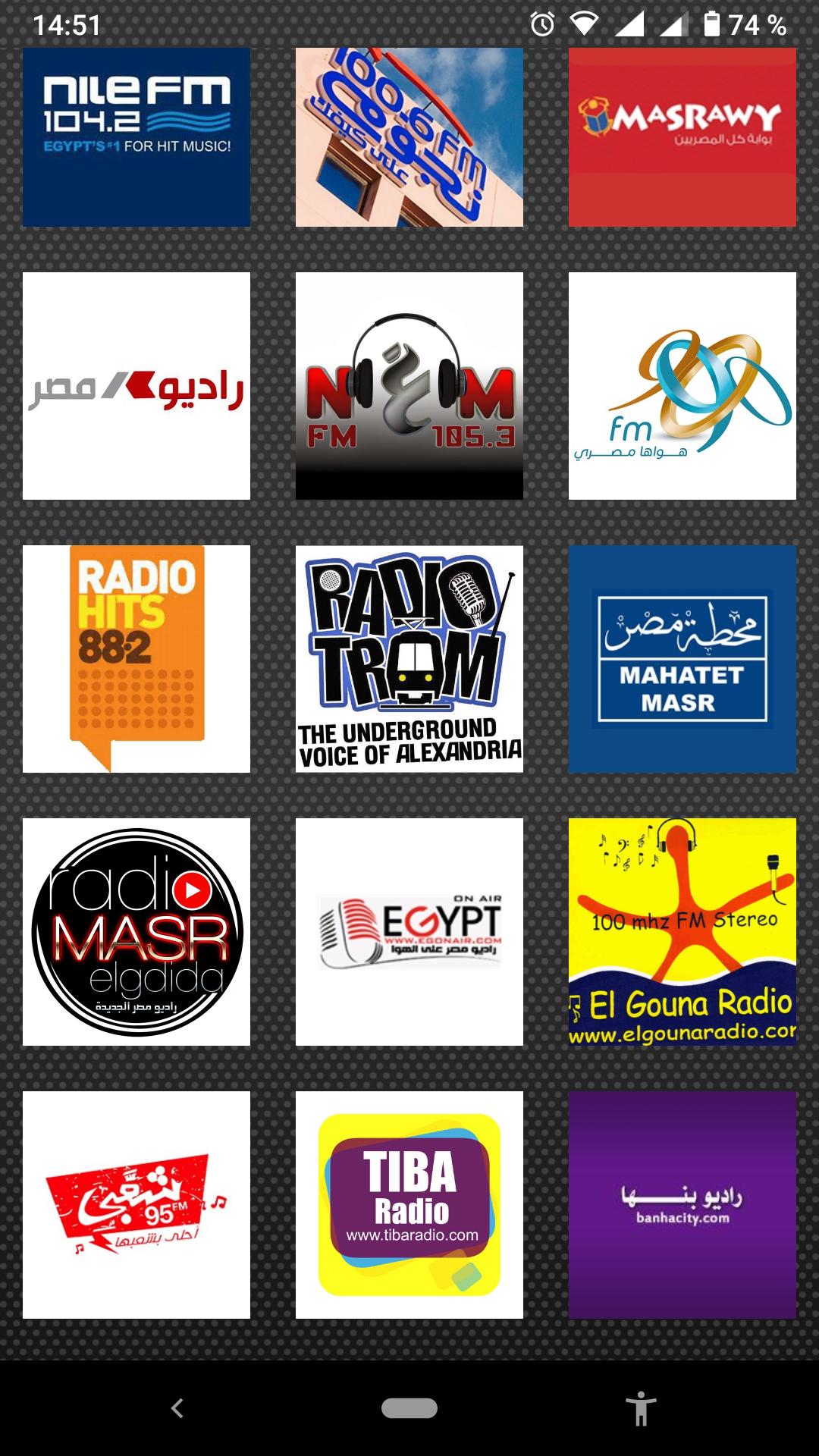Open the Shaabi 95 FM station
Image resolution: width=819 pixels, height=1456 pixels.
click(x=136, y=1204)
